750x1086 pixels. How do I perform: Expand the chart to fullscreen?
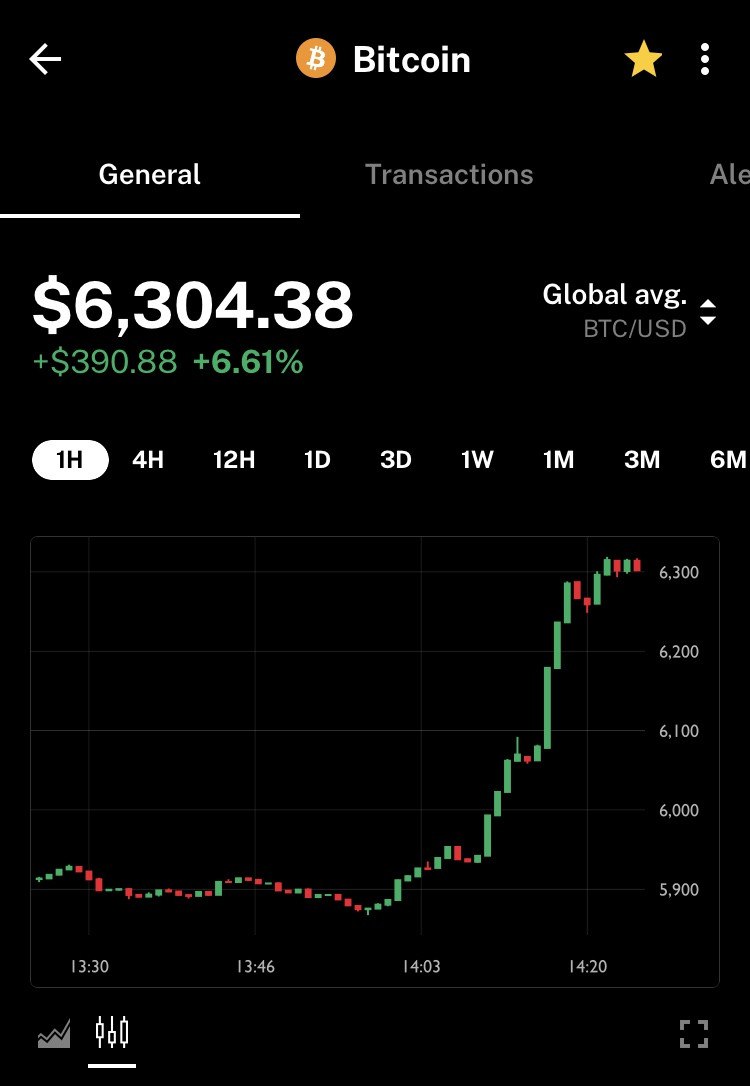click(694, 1033)
